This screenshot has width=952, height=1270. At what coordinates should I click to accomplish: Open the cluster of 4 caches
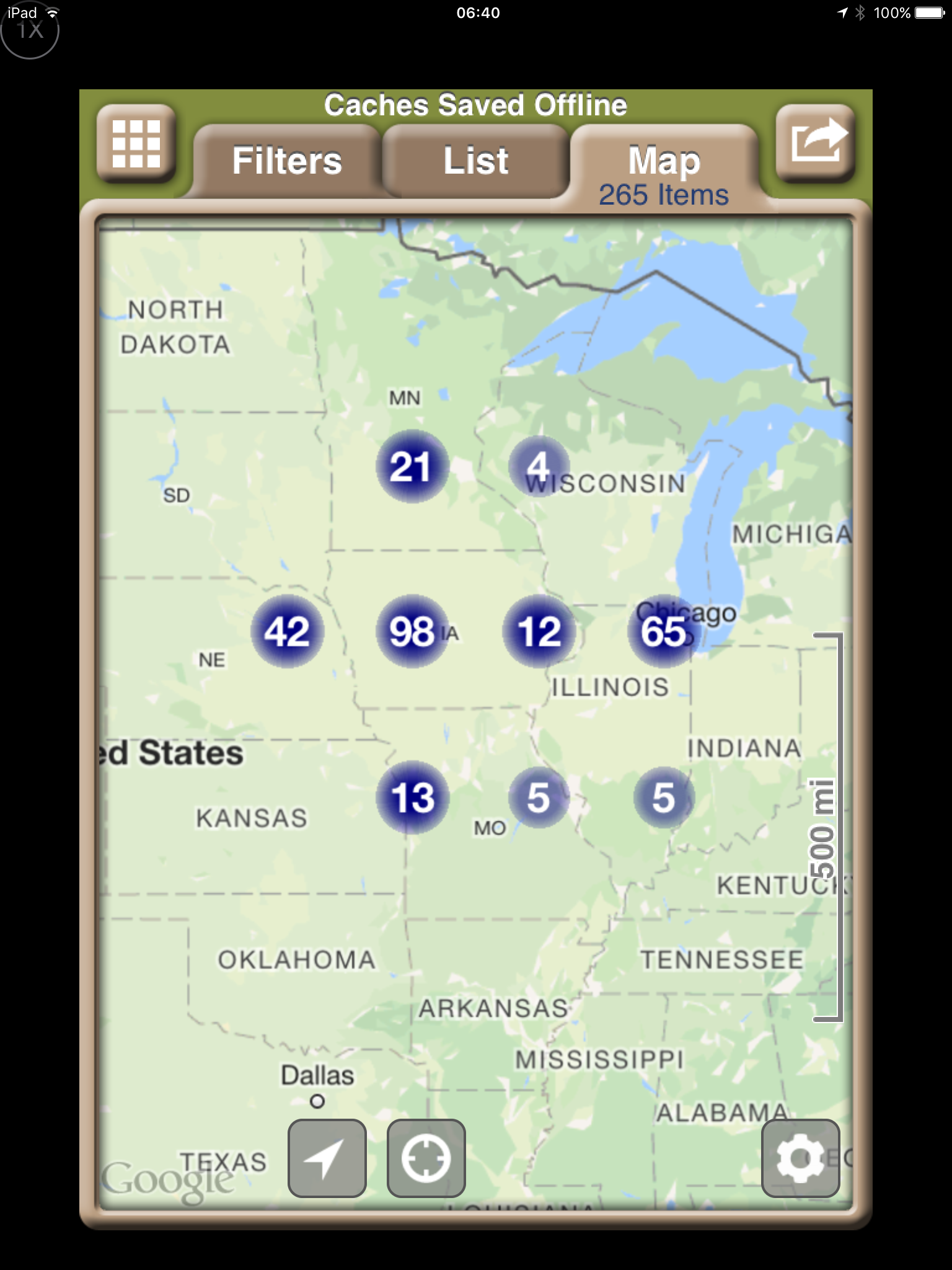tap(538, 466)
